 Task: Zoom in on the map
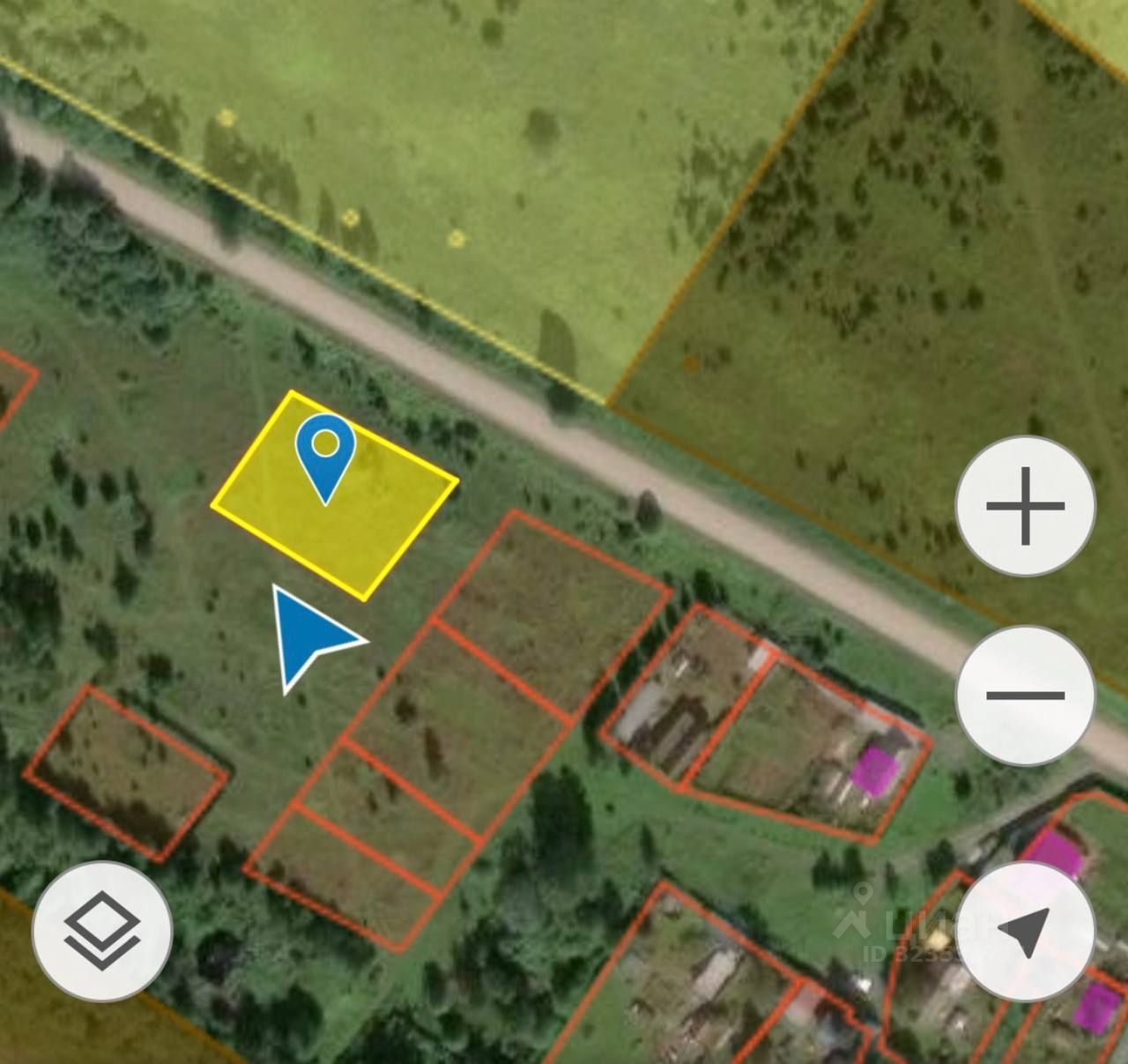coord(1025,507)
